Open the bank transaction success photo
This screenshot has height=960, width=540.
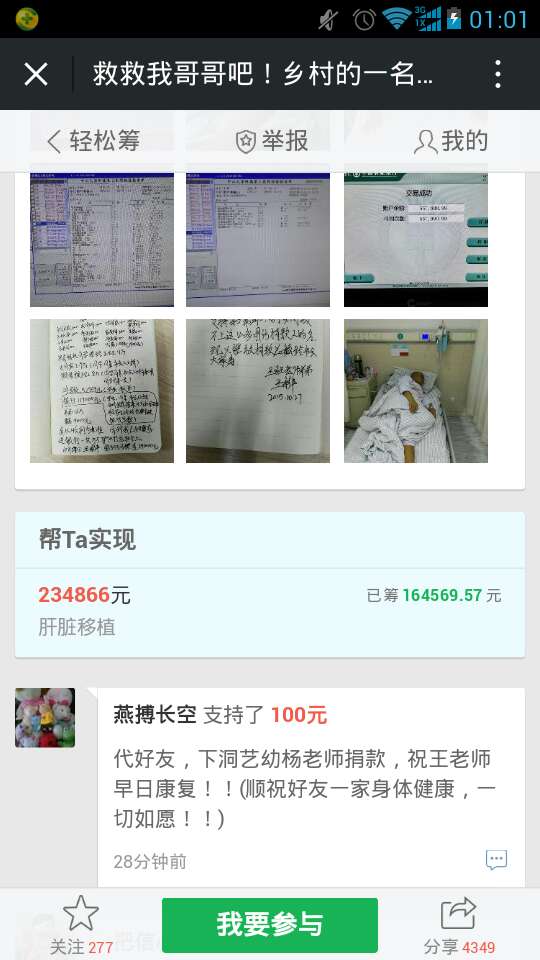pyautogui.click(x=416, y=239)
